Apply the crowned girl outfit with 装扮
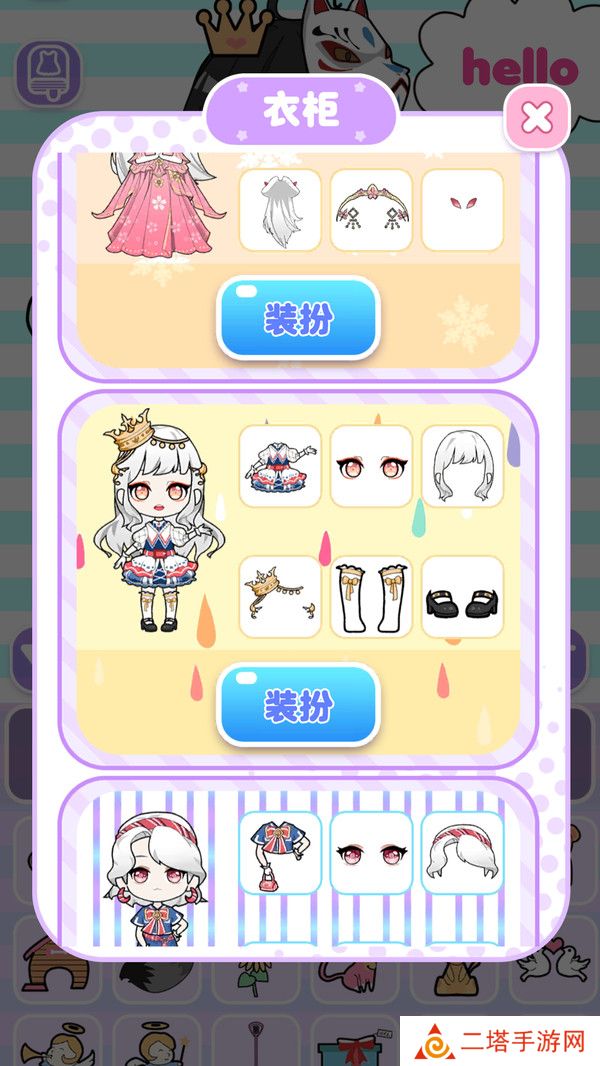 (x=298, y=705)
